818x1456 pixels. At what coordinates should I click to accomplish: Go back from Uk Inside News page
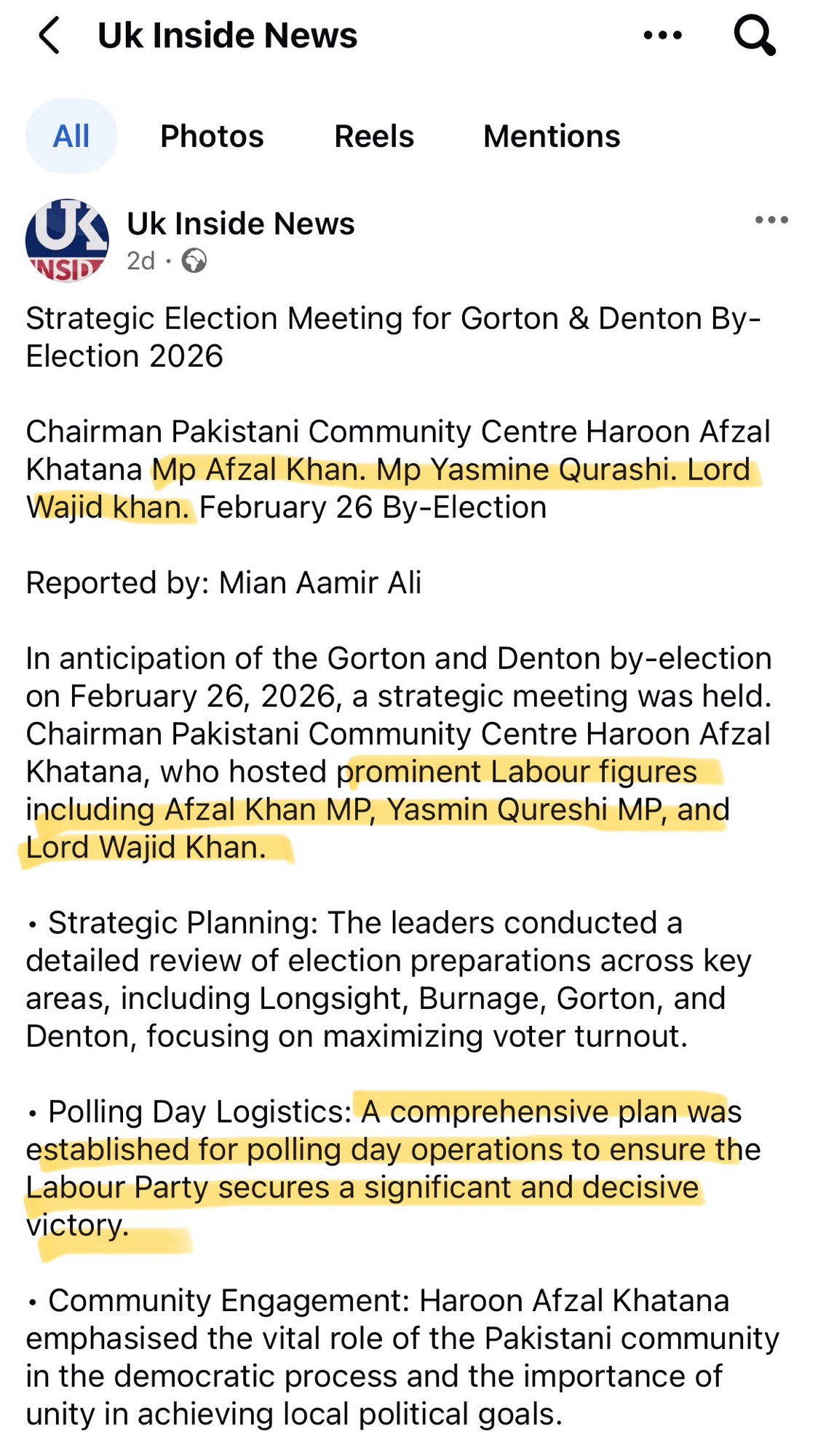click(x=49, y=35)
